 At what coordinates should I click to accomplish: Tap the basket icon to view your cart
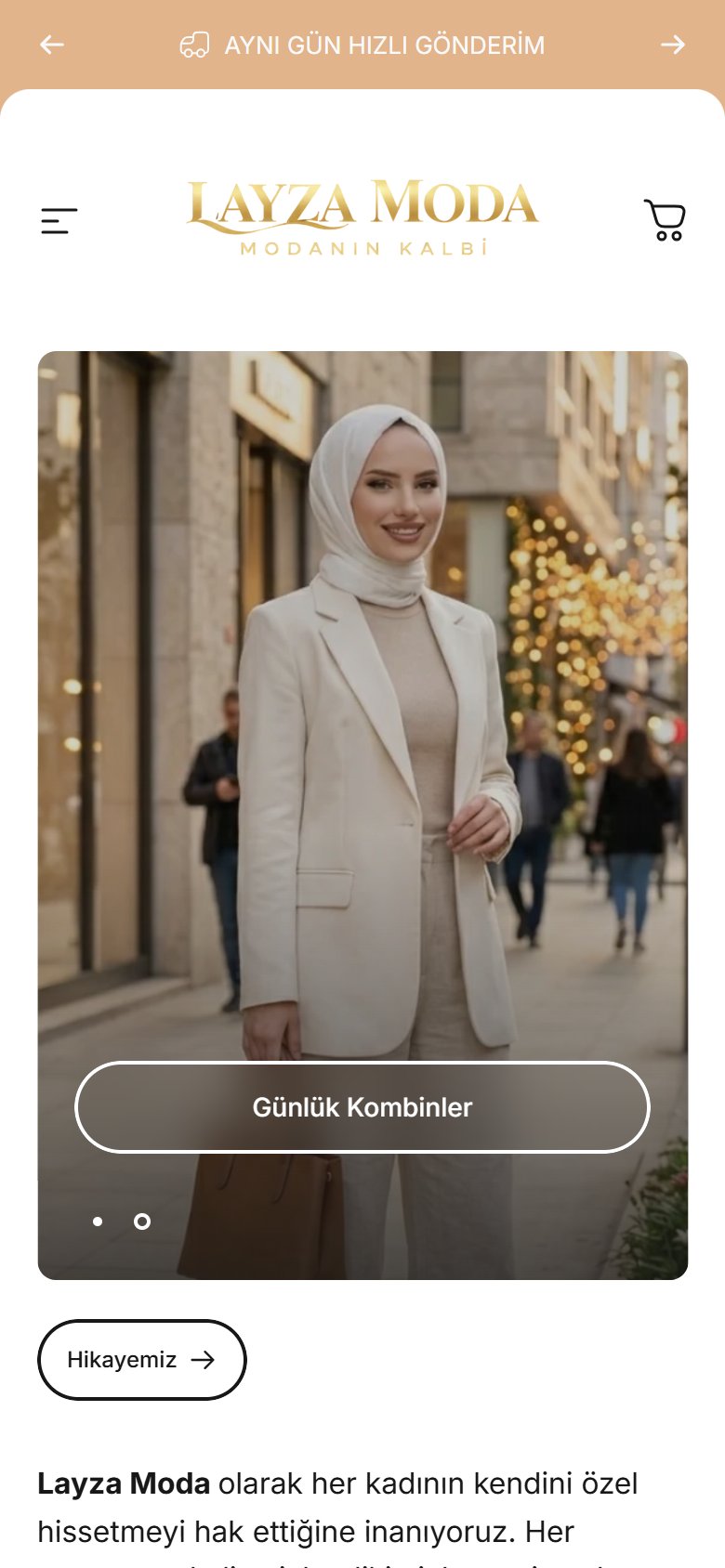(664, 220)
